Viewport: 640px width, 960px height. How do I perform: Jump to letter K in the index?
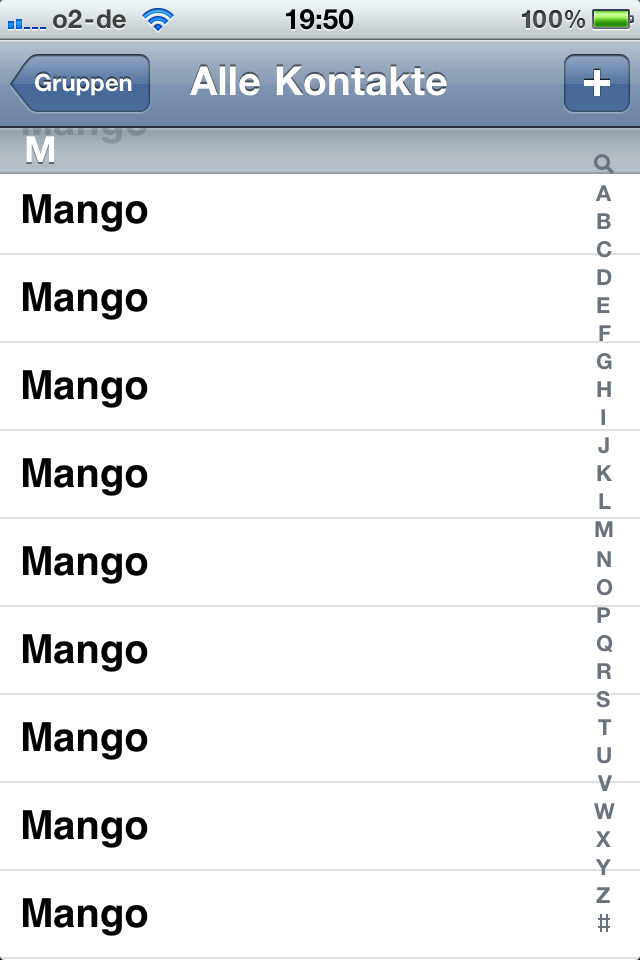pyautogui.click(x=603, y=473)
